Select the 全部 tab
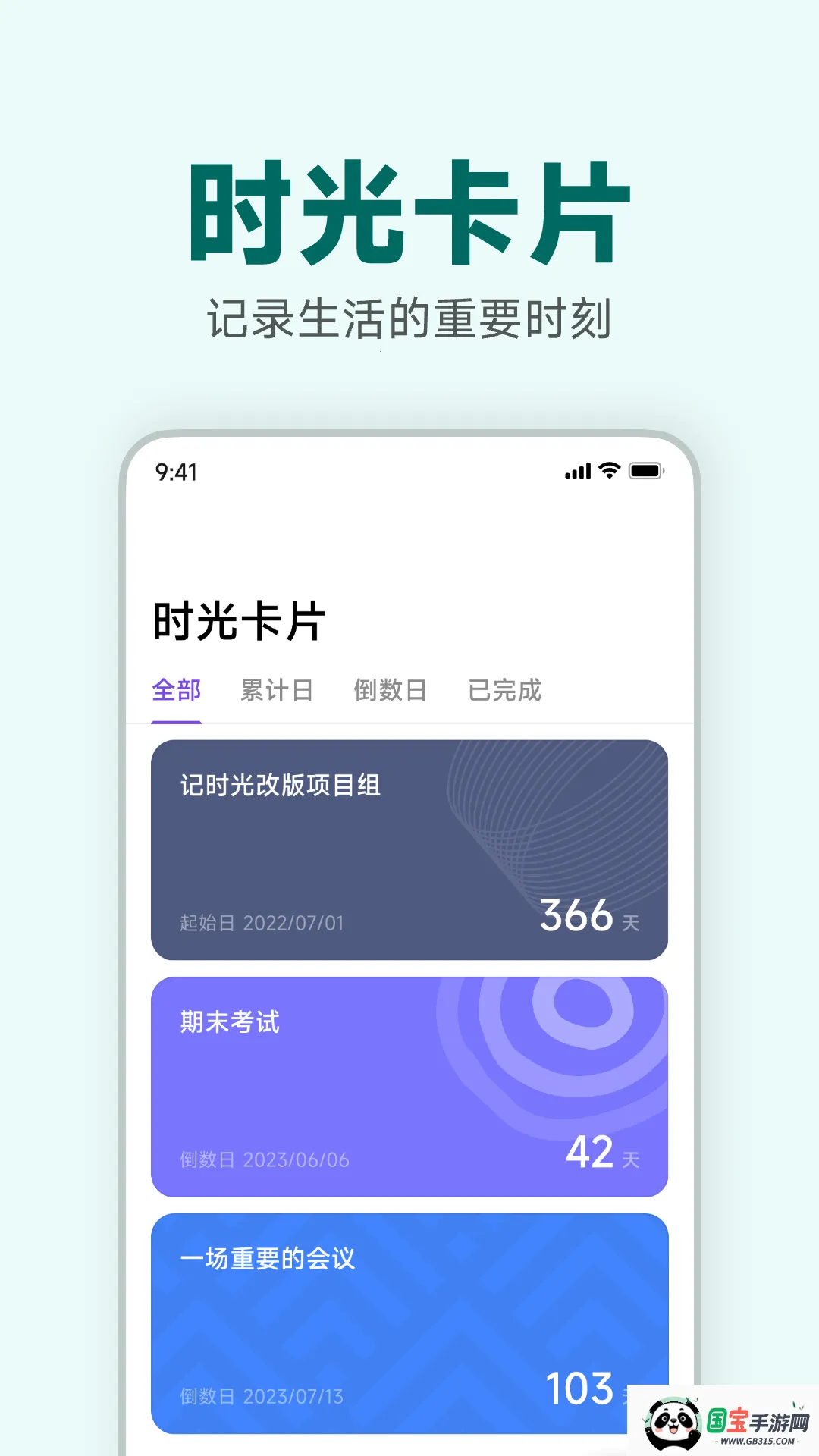The height and width of the screenshot is (1456, 819). (176, 690)
